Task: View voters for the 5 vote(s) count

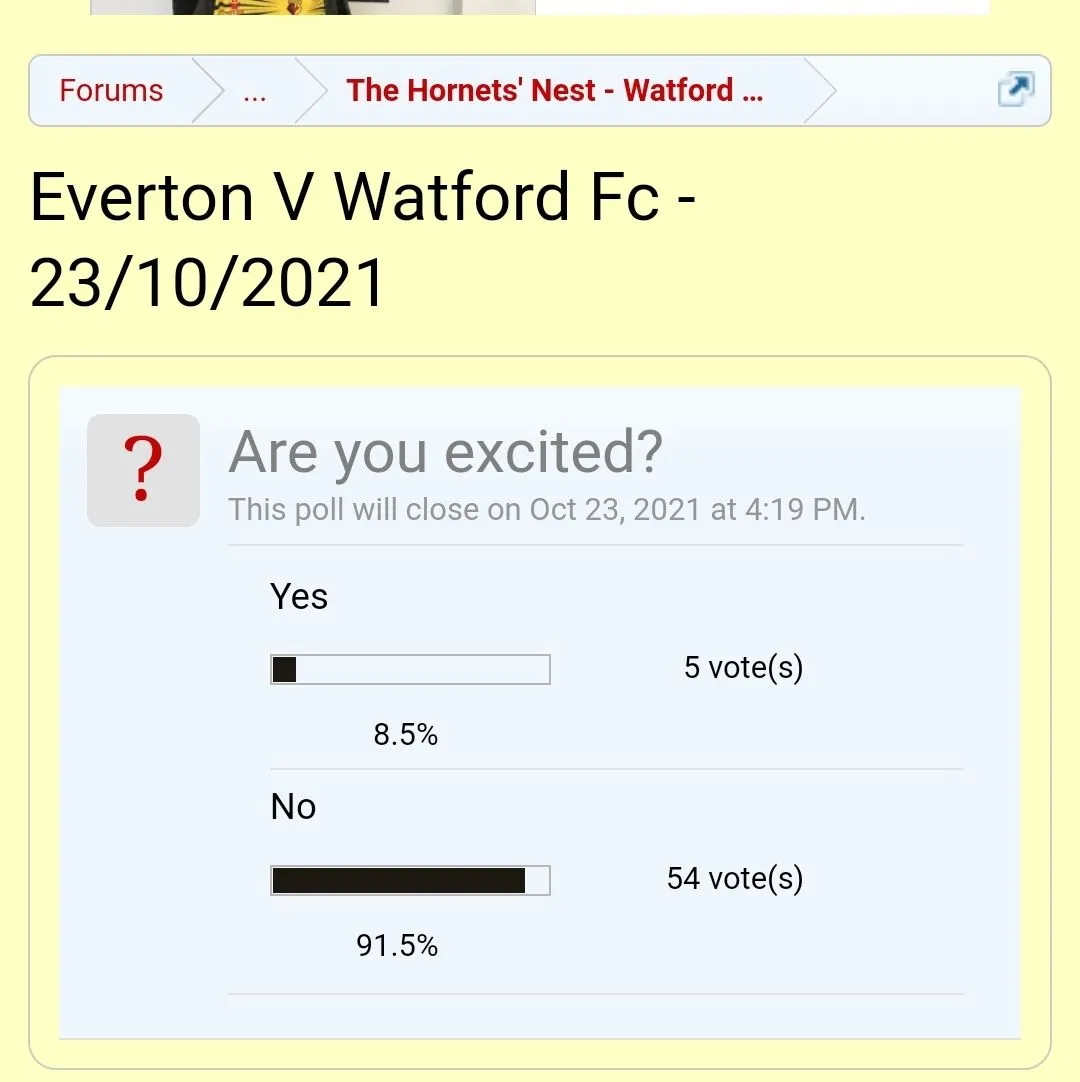Action: pyautogui.click(x=743, y=668)
